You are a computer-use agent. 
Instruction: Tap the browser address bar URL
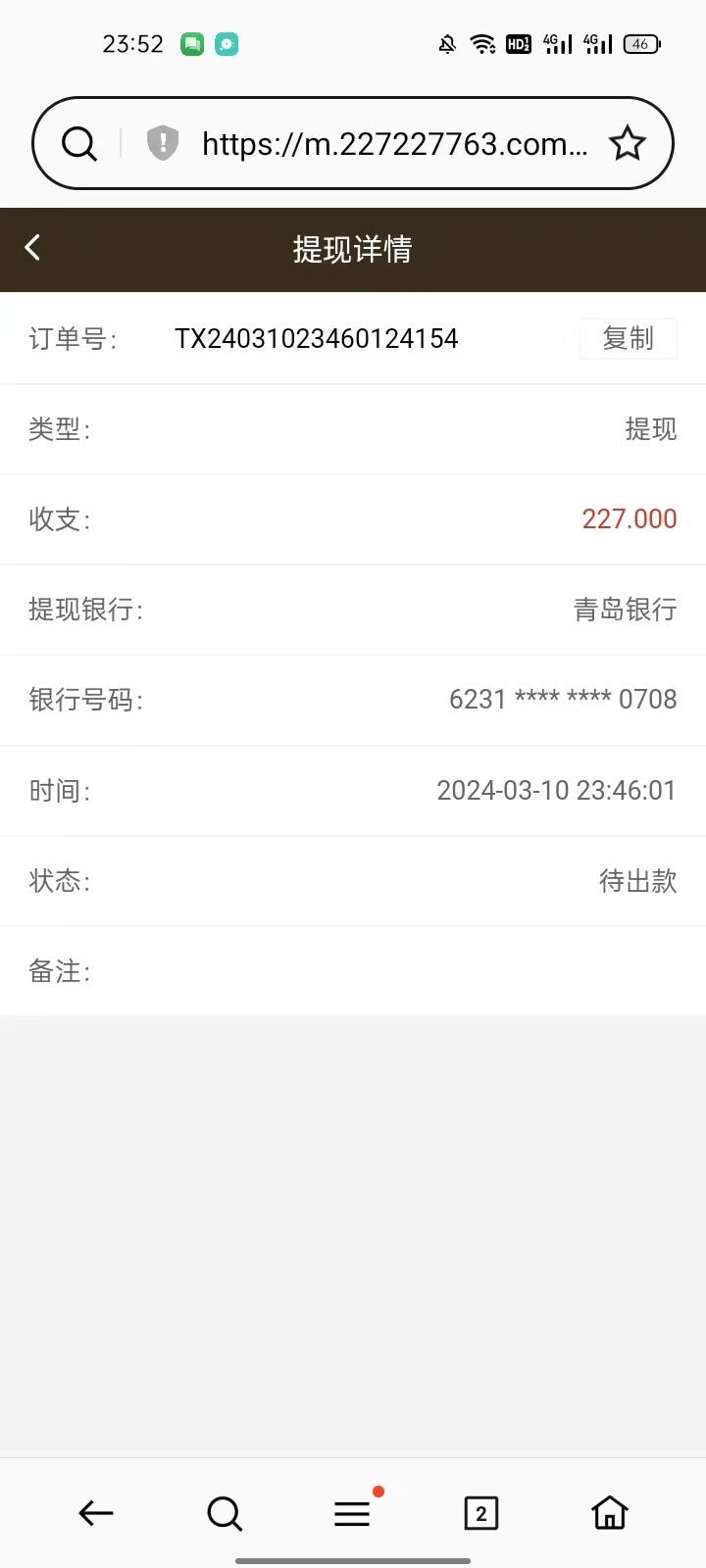pos(394,144)
